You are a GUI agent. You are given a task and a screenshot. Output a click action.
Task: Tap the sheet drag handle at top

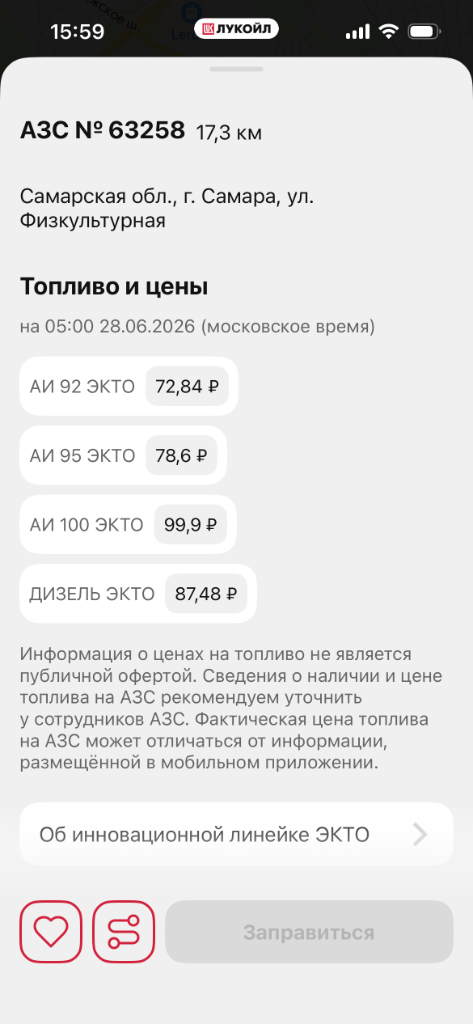(x=236, y=69)
